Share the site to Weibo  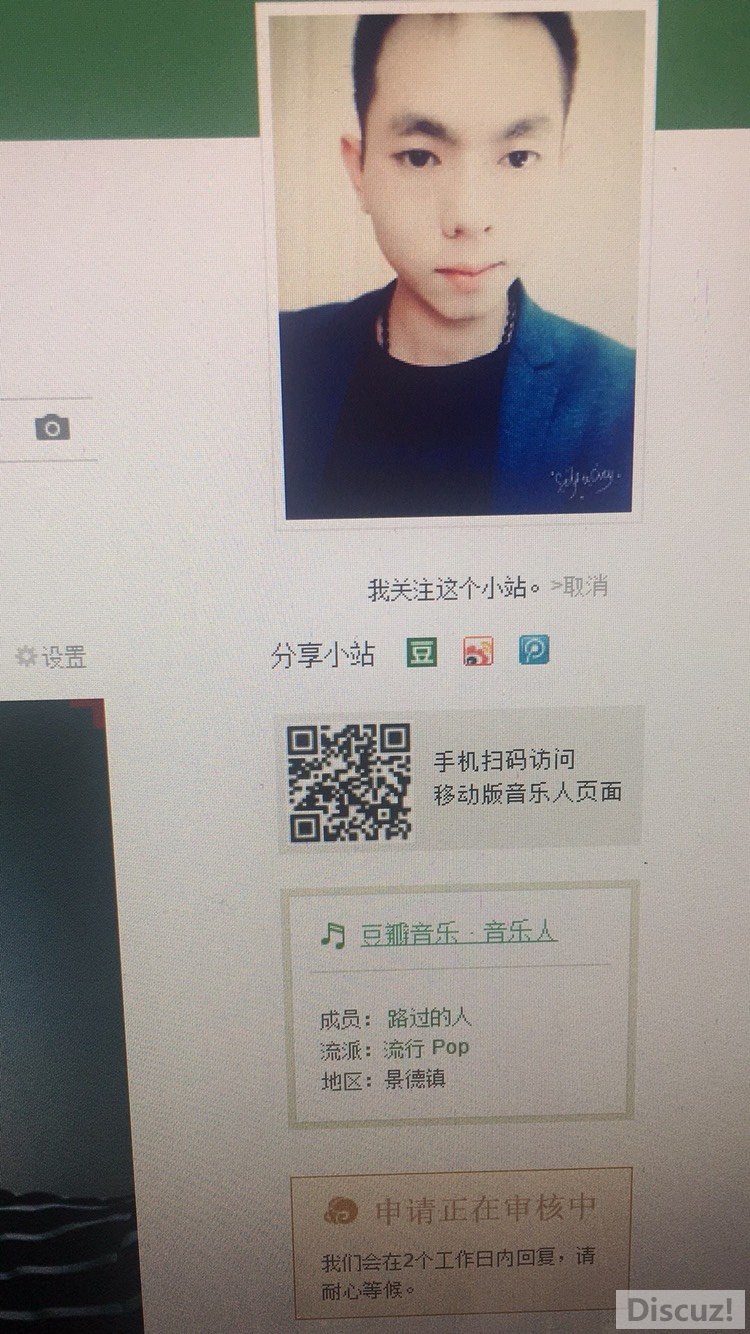click(478, 653)
